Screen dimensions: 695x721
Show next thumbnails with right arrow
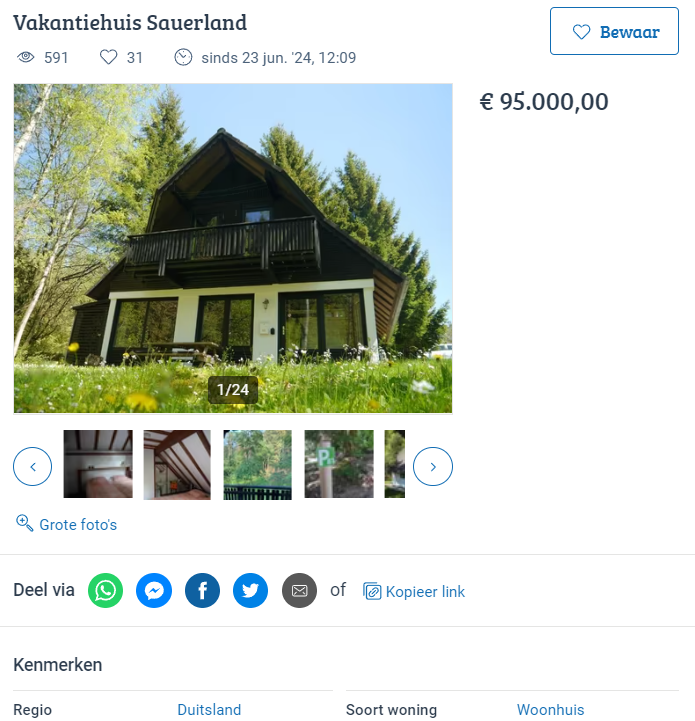tap(433, 466)
